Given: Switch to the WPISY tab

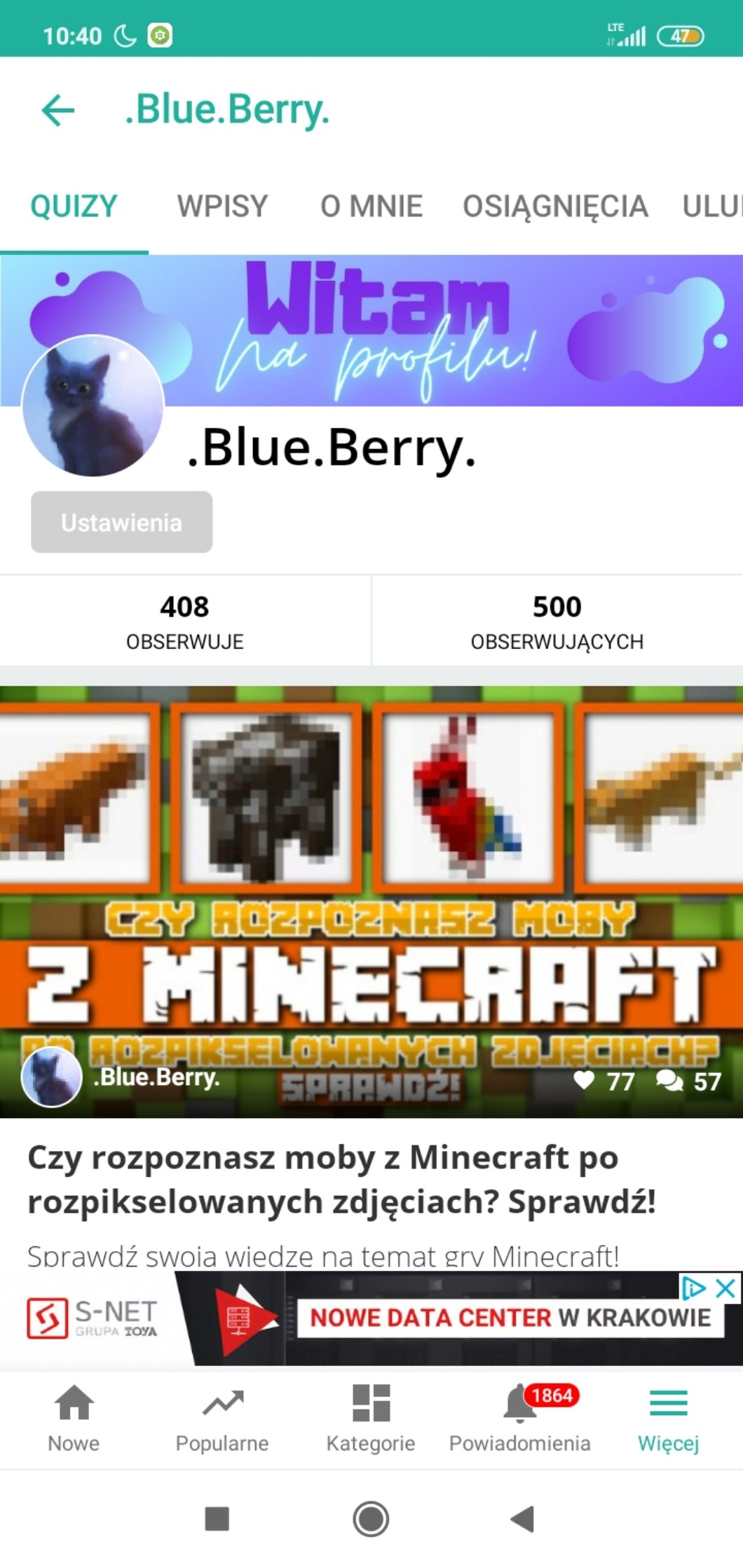Looking at the screenshot, I should tap(222, 206).
